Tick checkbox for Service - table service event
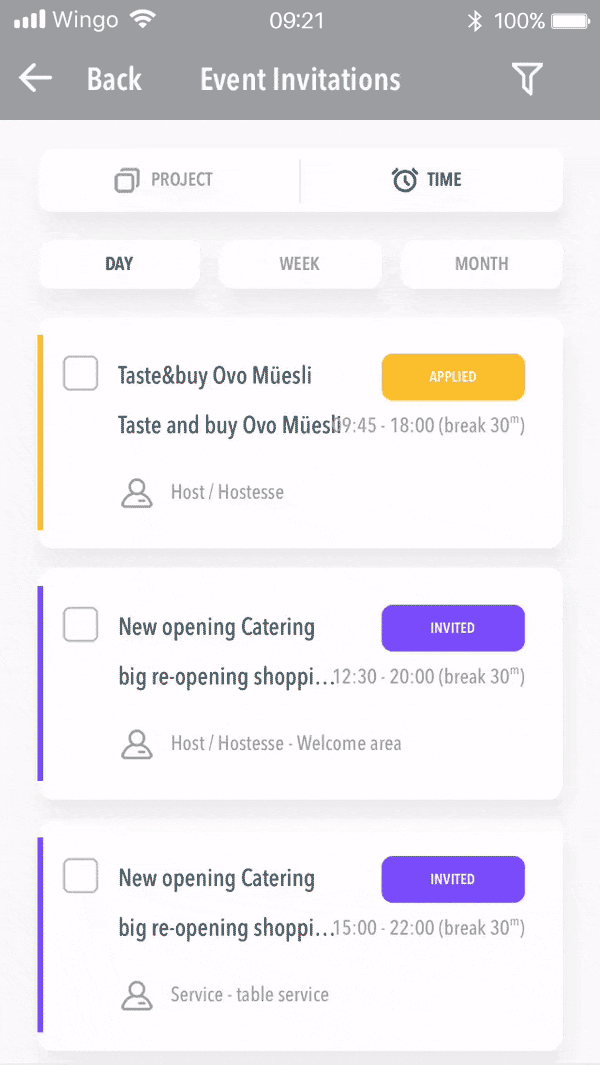600x1065 pixels. [x=81, y=876]
